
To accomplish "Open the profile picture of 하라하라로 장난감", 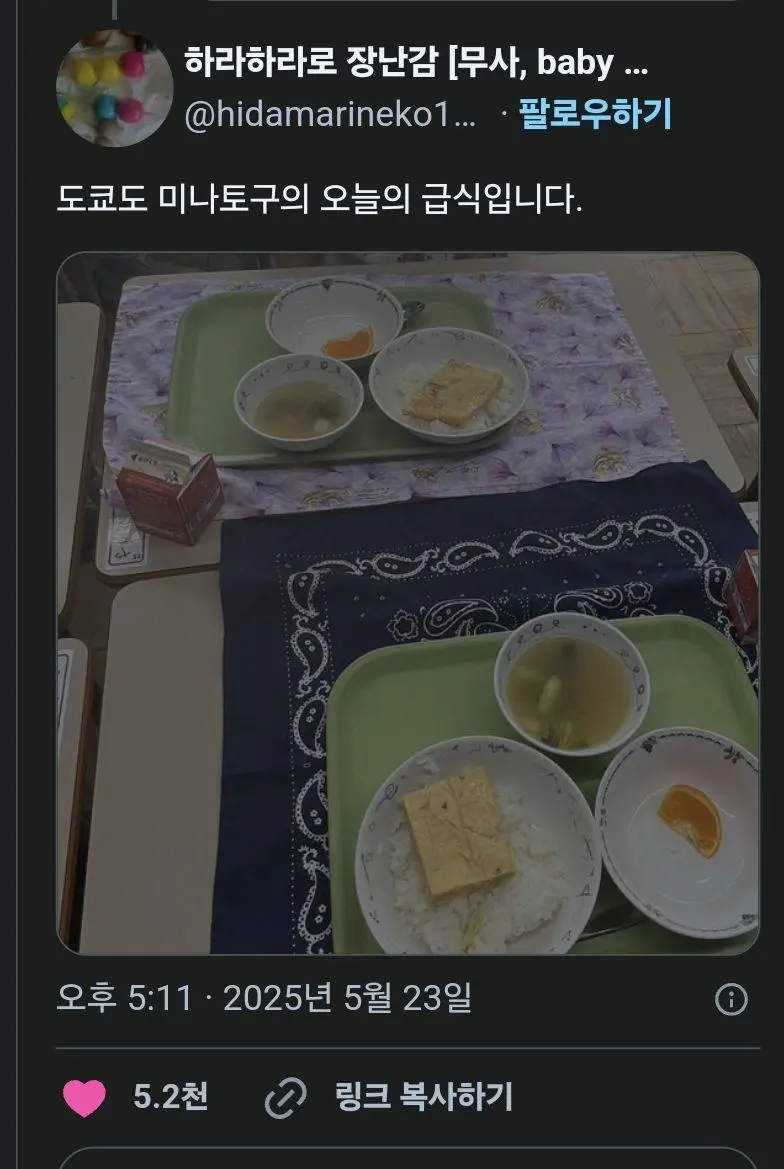I will coord(114,88).
